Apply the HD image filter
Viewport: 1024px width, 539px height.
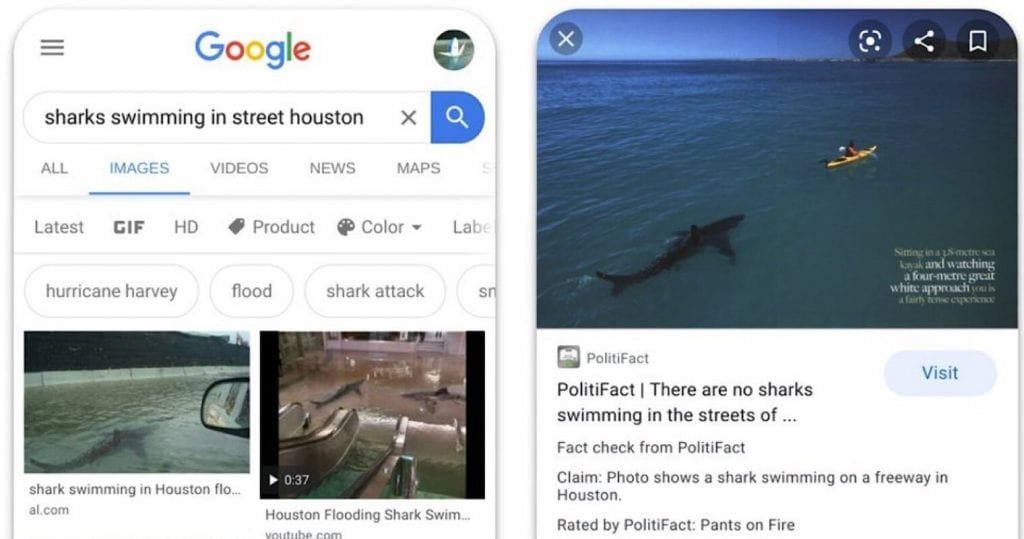(x=186, y=227)
